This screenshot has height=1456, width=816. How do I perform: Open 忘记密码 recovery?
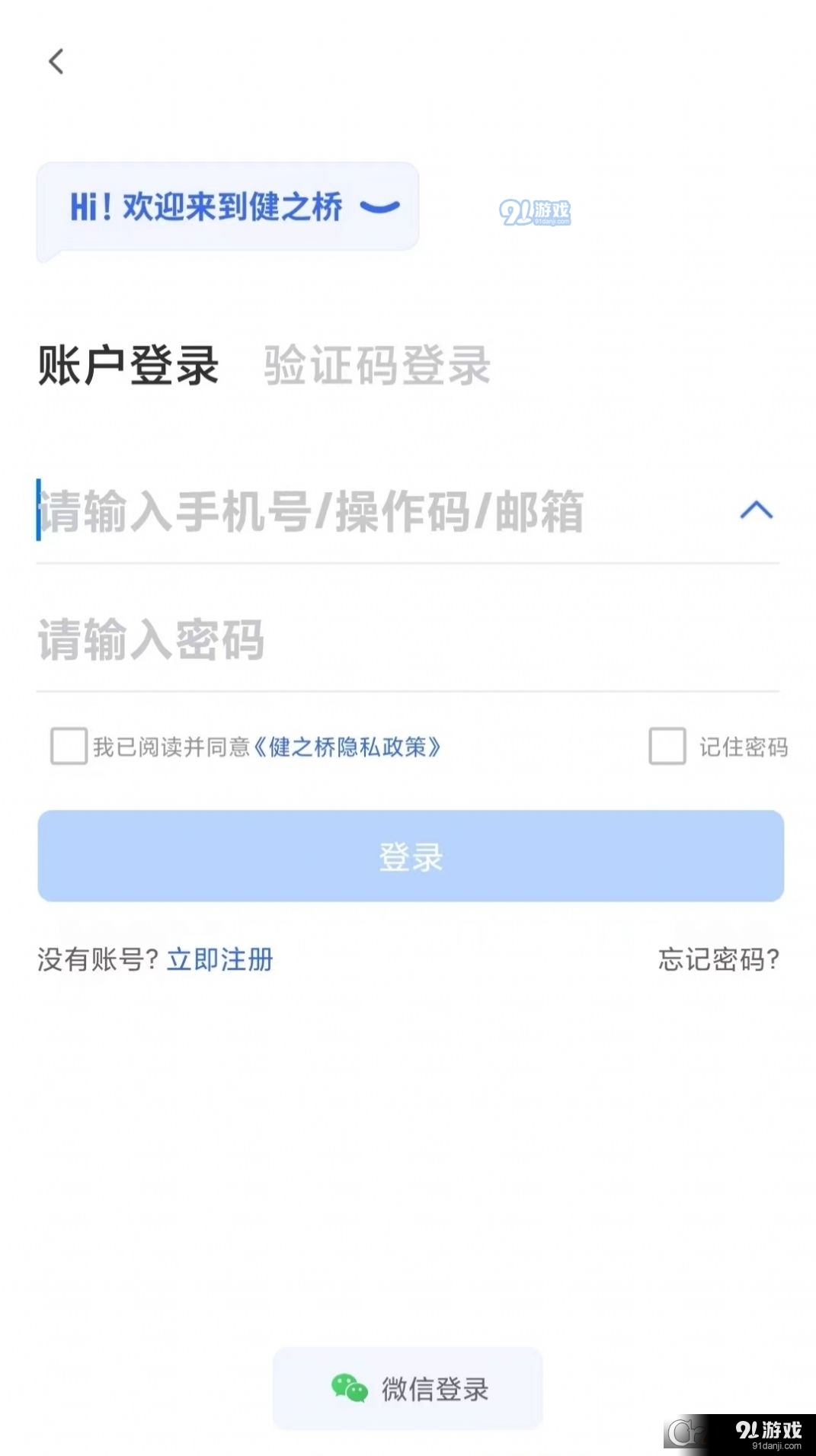(718, 959)
